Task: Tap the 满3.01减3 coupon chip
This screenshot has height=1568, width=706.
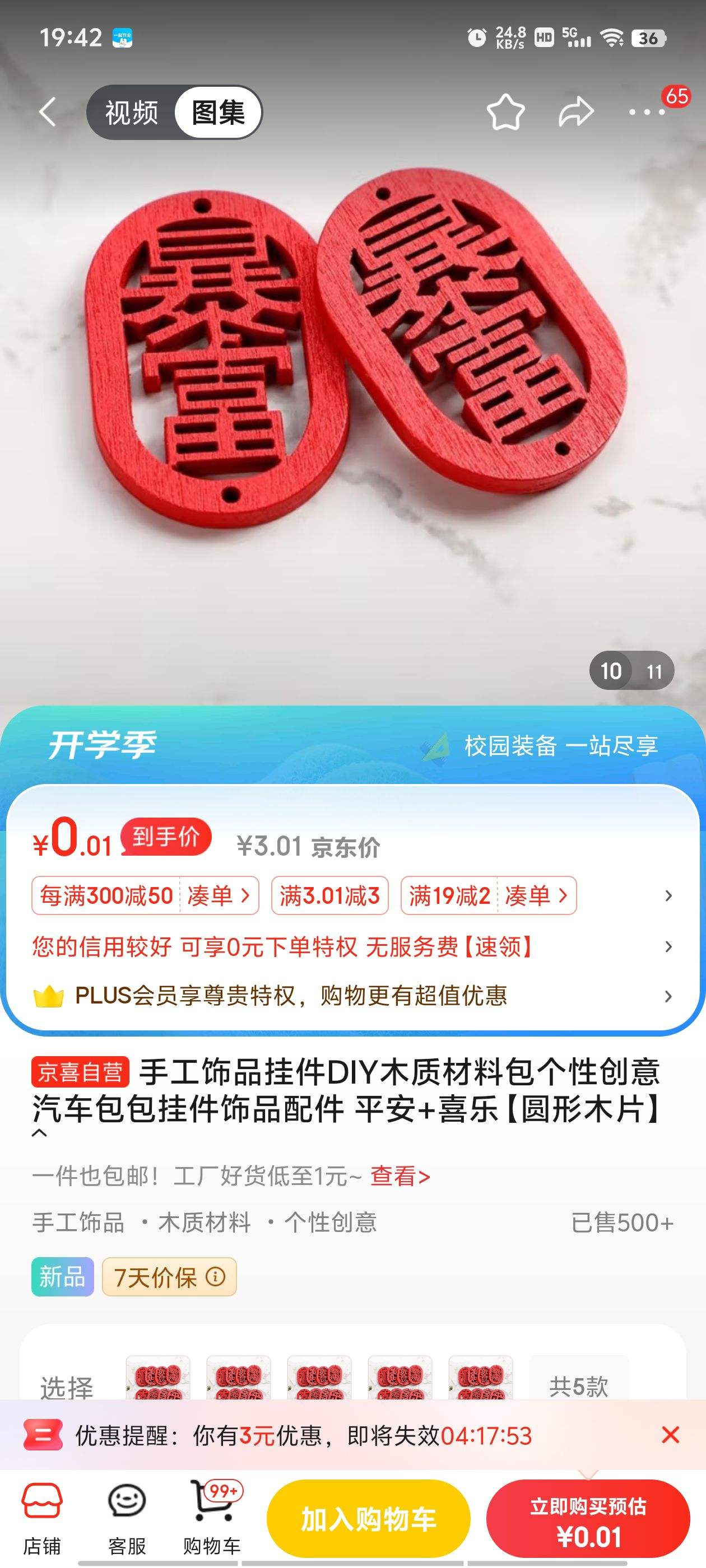Action: (329, 895)
